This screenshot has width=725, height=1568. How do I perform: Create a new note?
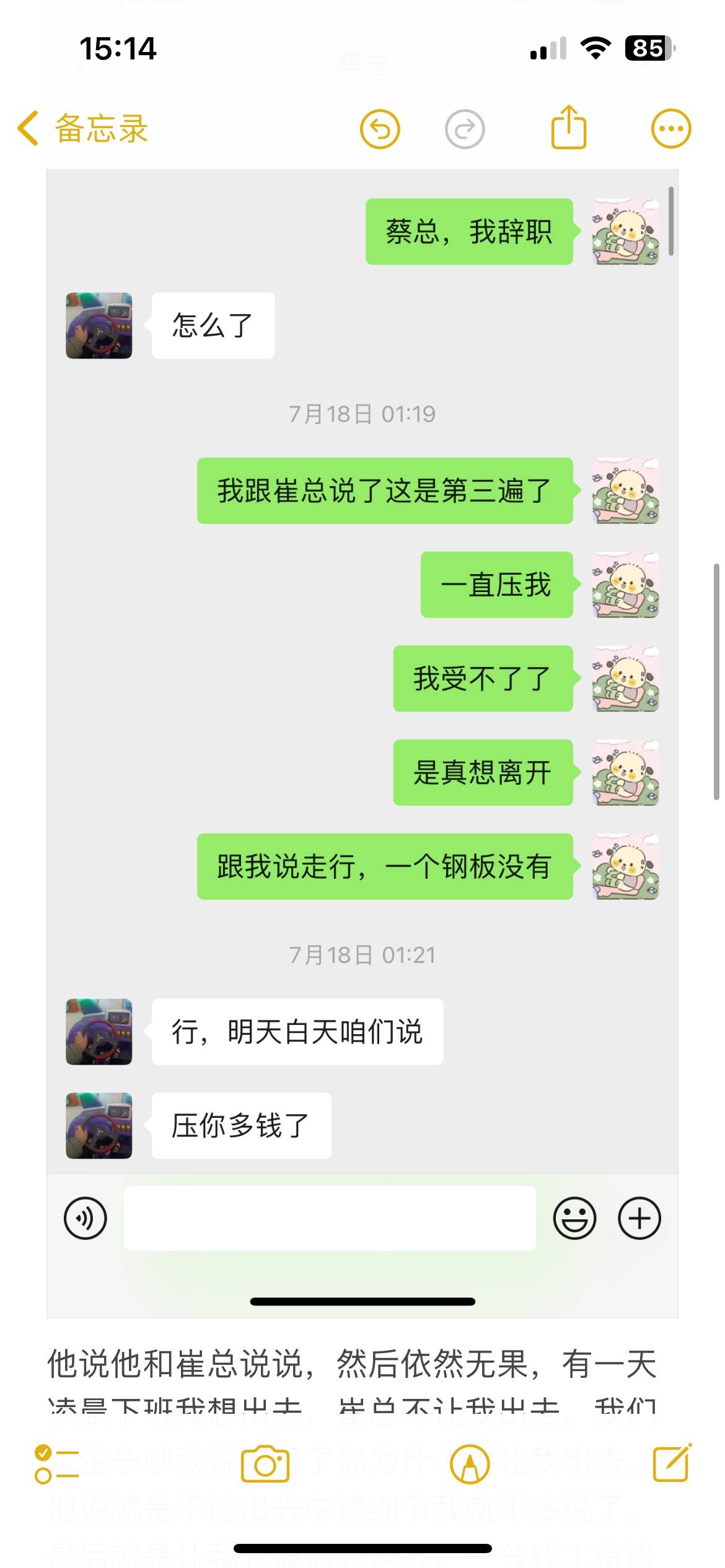[x=672, y=1463]
